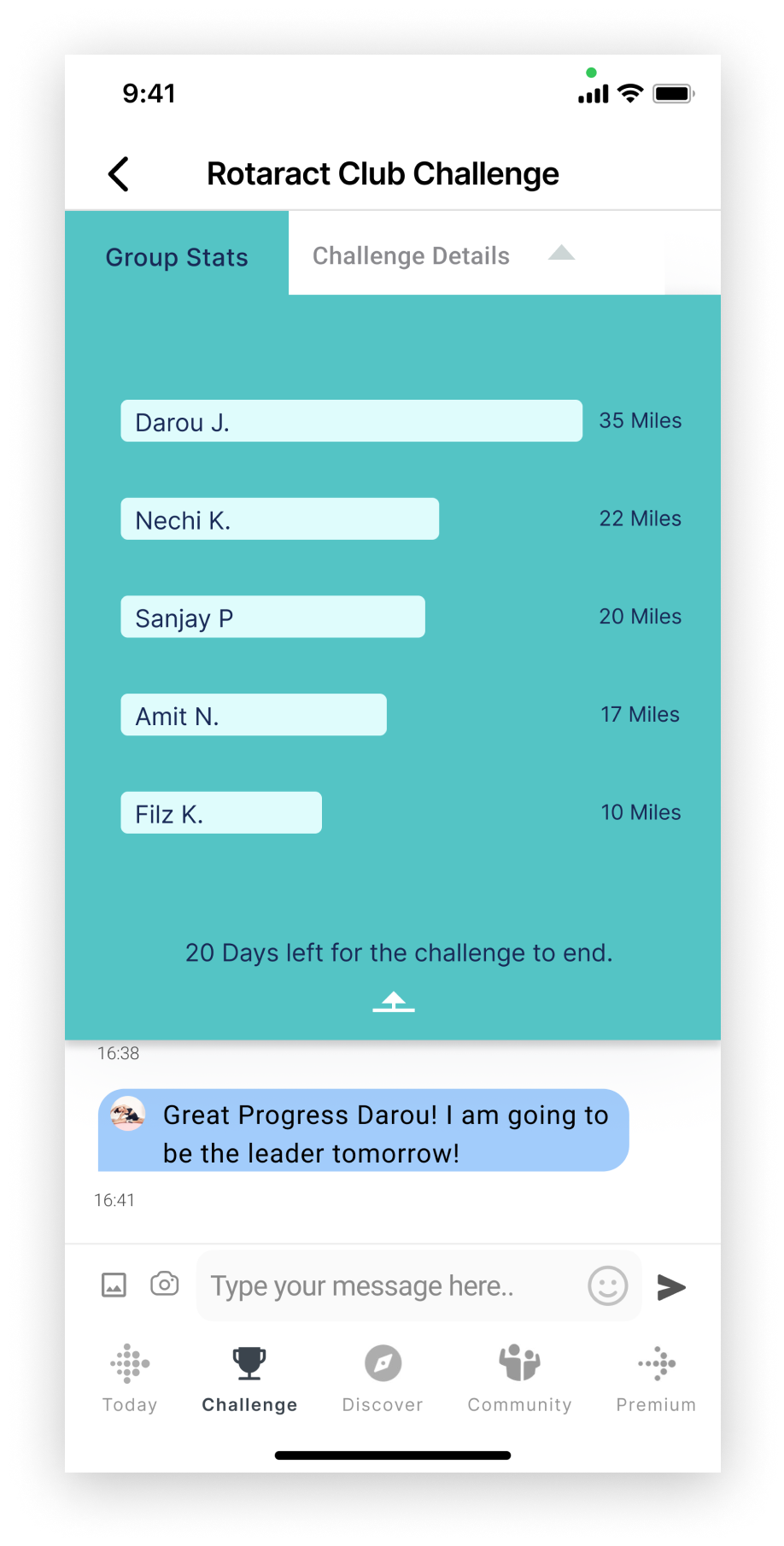Attach an image from the gallery
784x1546 pixels.
(x=114, y=1285)
